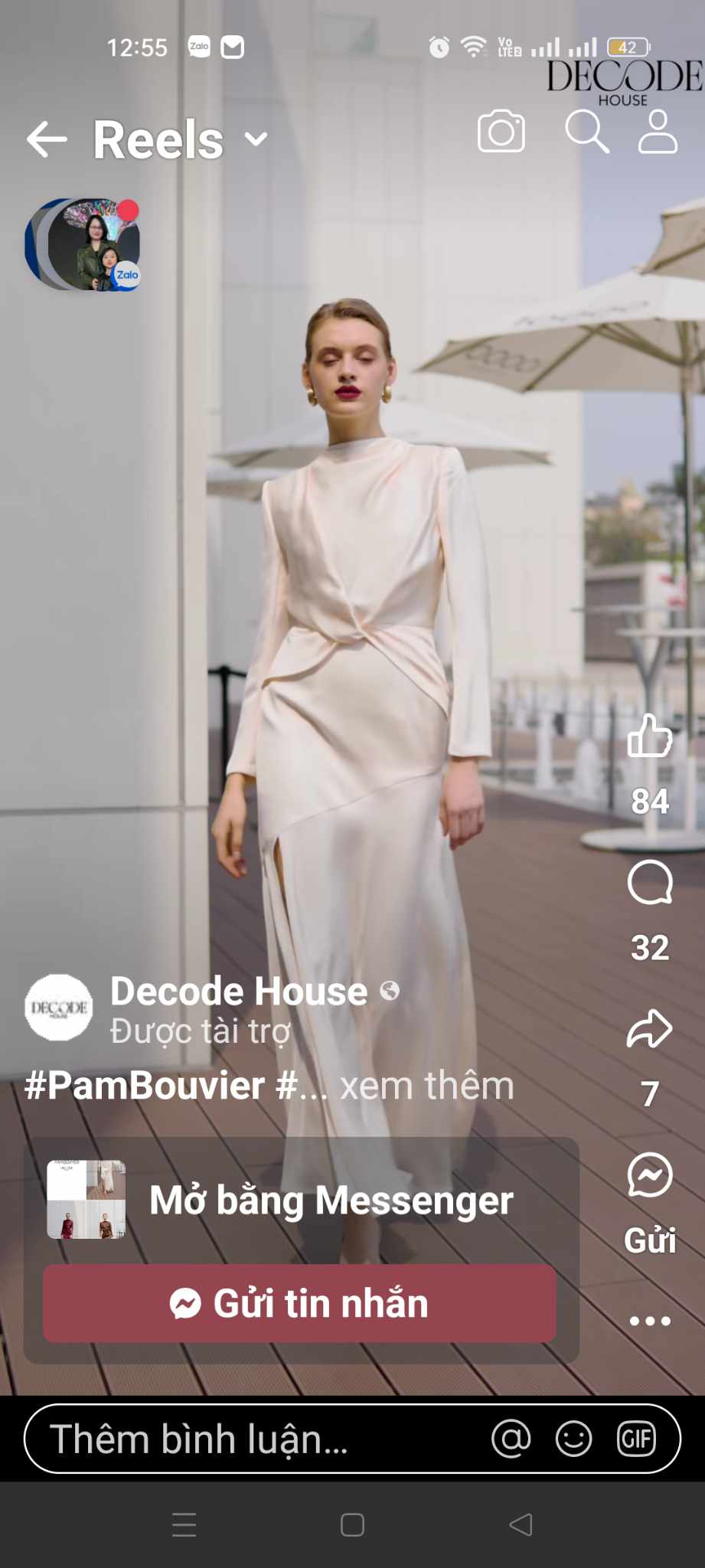Viewport: 705px width, 1568px height.
Task: Open the camera to create a reel
Action: click(501, 132)
